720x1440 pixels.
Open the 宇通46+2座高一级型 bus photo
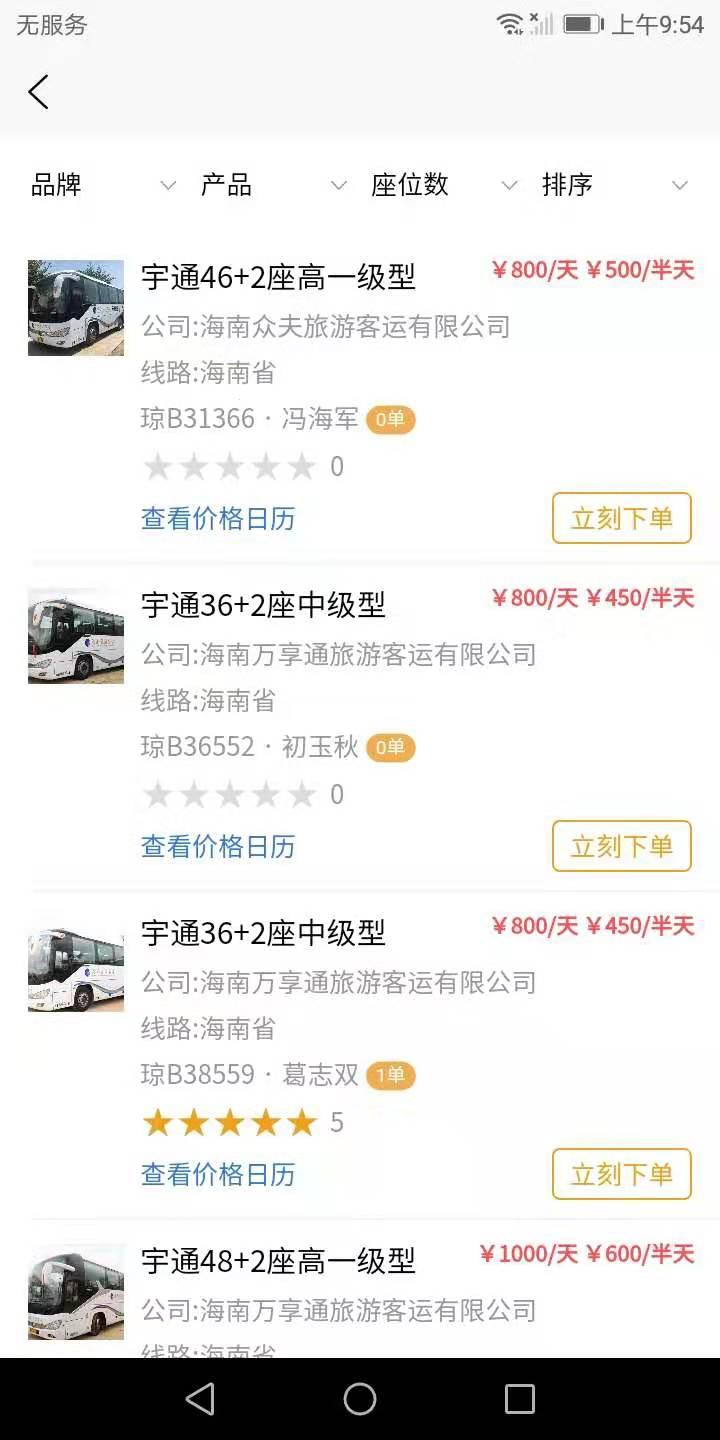(x=76, y=308)
